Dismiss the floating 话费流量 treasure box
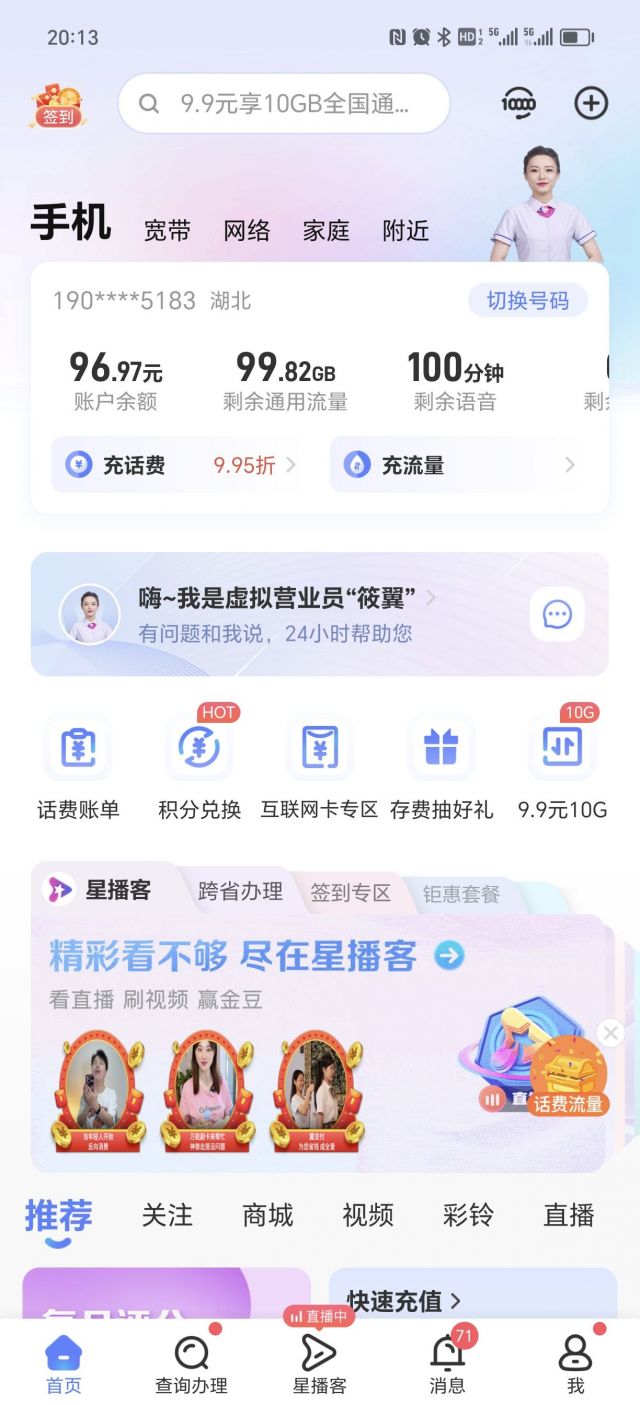The width and height of the screenshot is (640, 1405). tap(610, 1033)
